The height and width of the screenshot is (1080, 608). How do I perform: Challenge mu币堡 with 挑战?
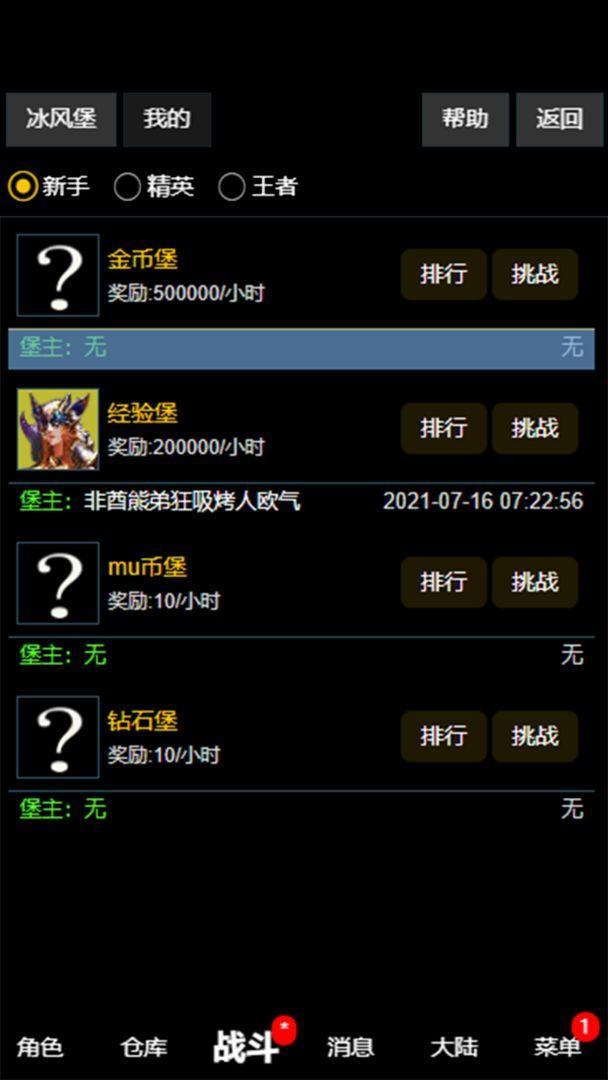click(535, 582)
